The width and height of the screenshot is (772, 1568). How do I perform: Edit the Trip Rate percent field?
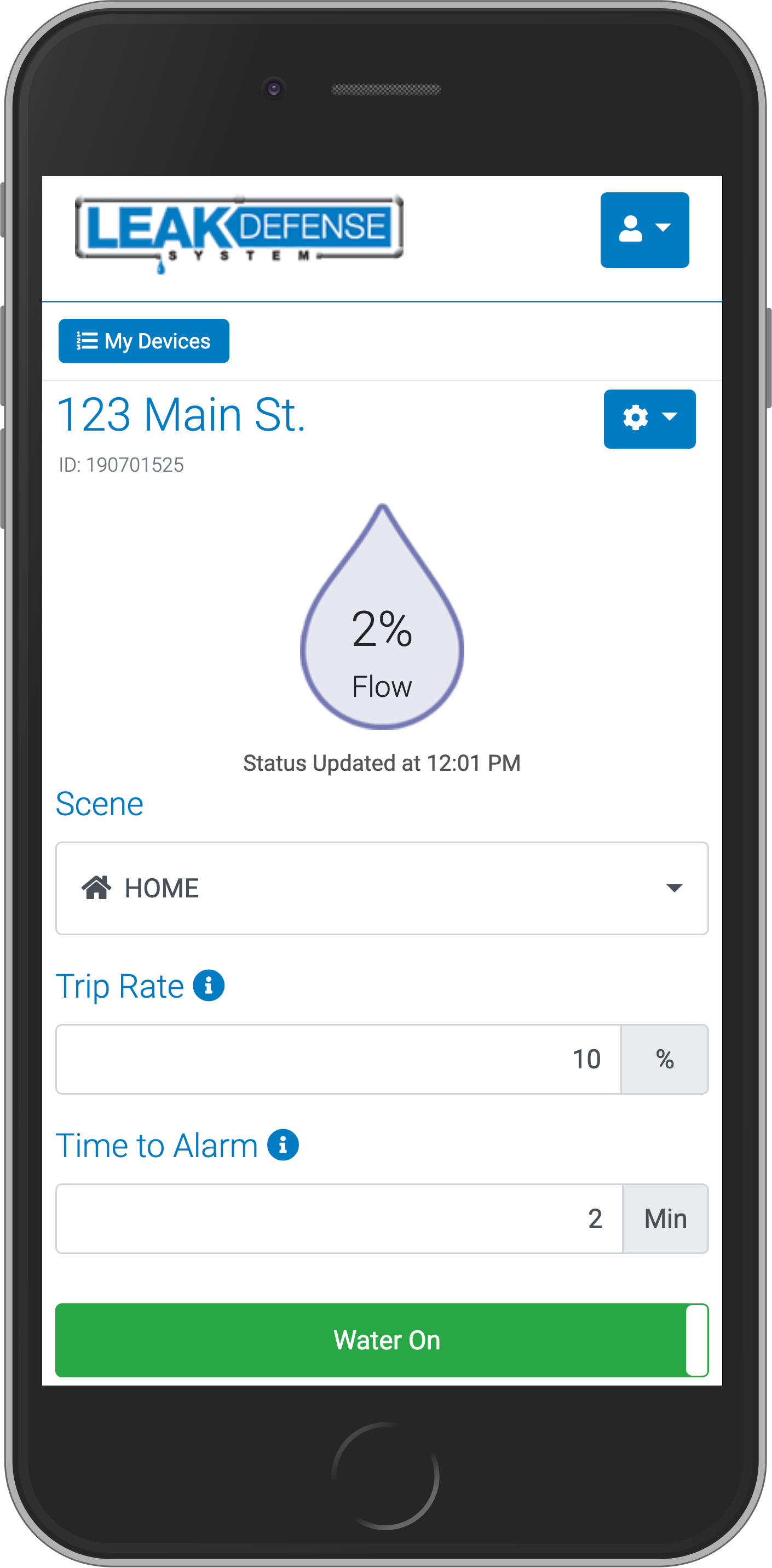pos(338,1058)
